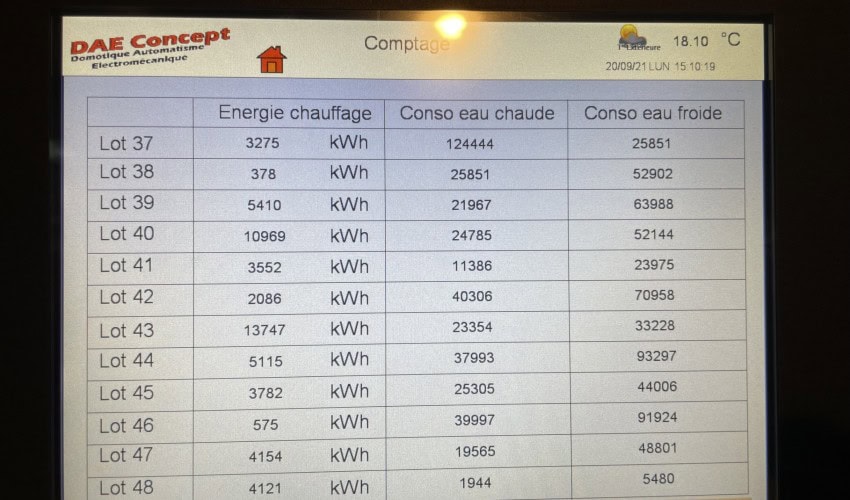Return to the home screen icon

click(x=271, y=59)
